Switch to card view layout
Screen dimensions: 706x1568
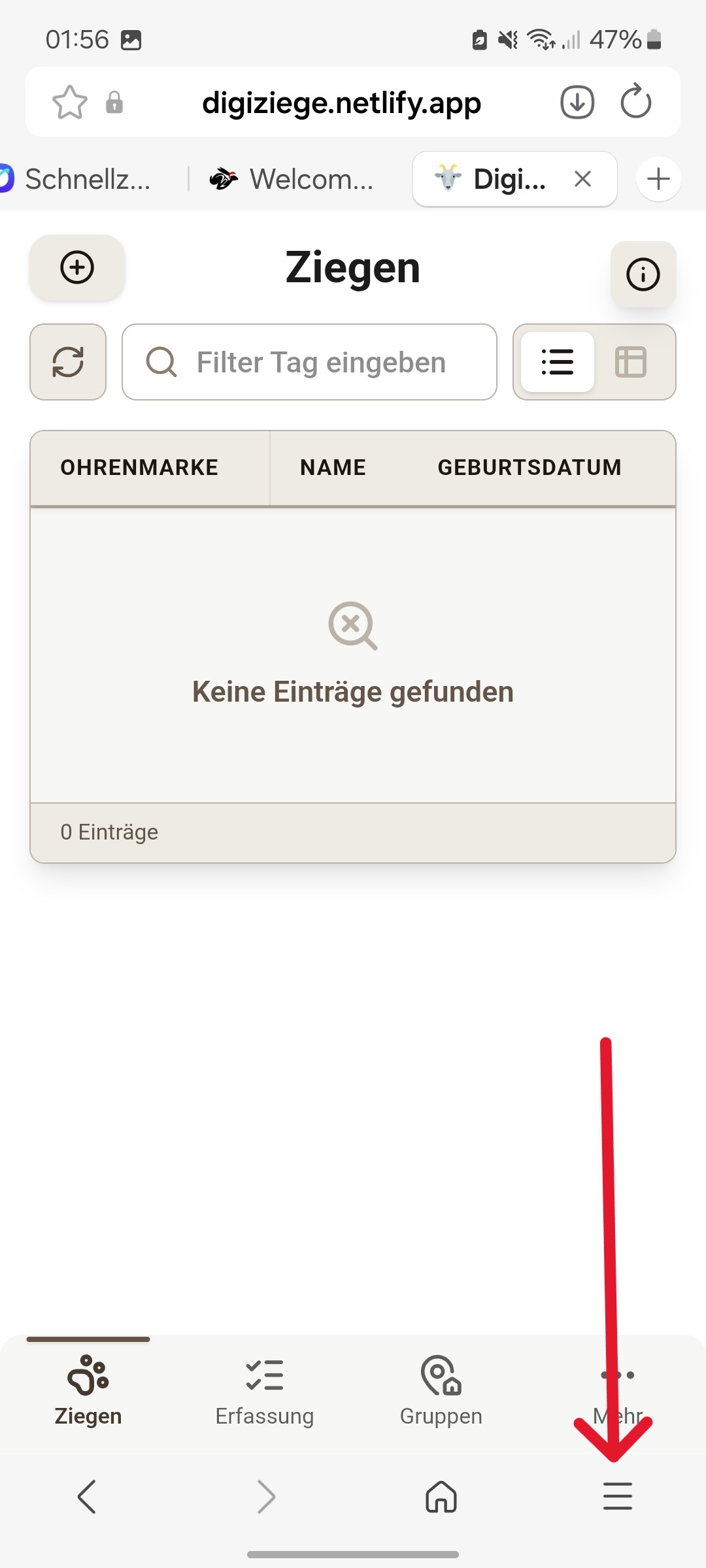[x=631, y=362]
